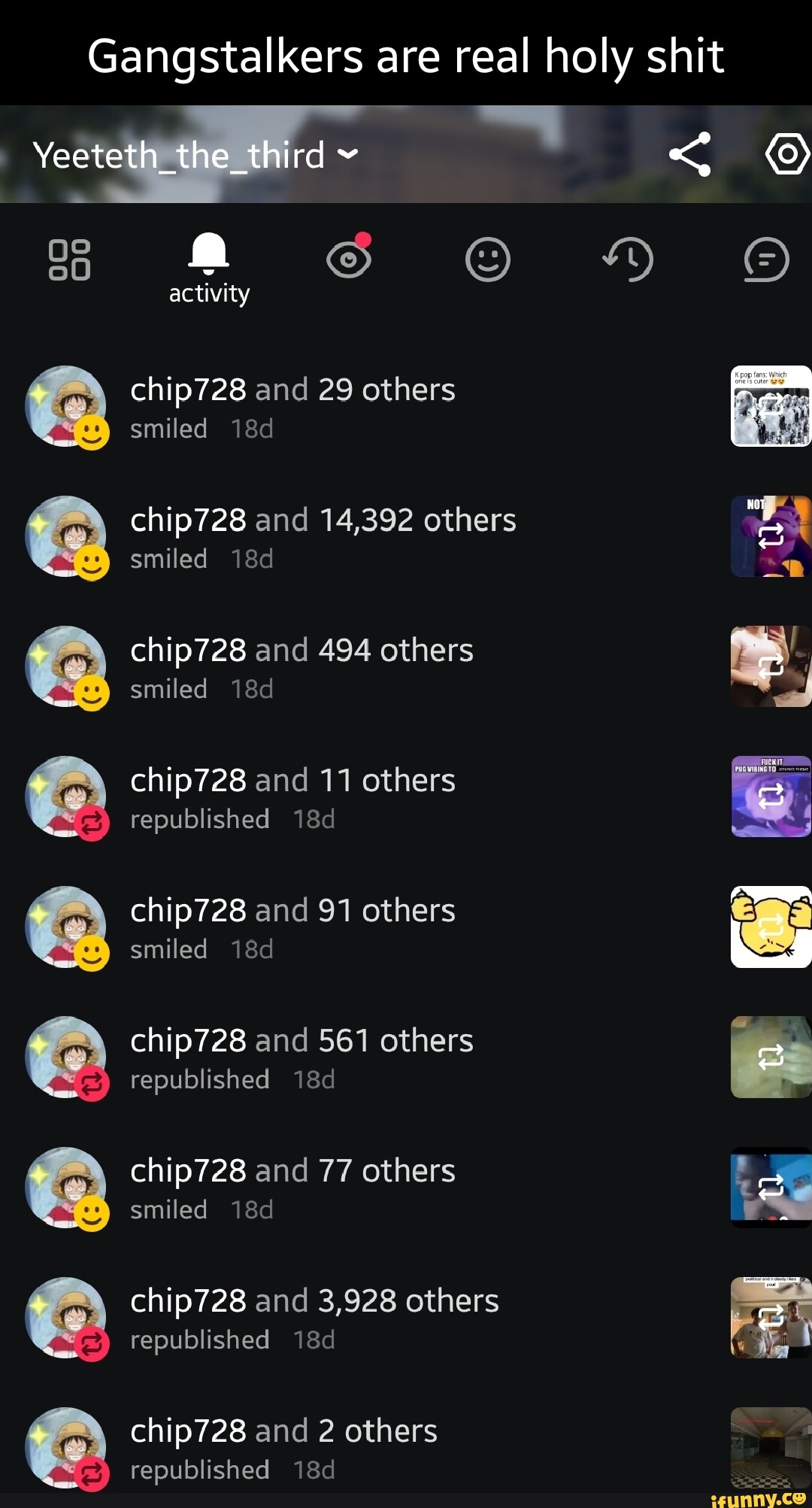Open chip728 and 11 others republished row
812x1508 pixels.
click(292, 797)
